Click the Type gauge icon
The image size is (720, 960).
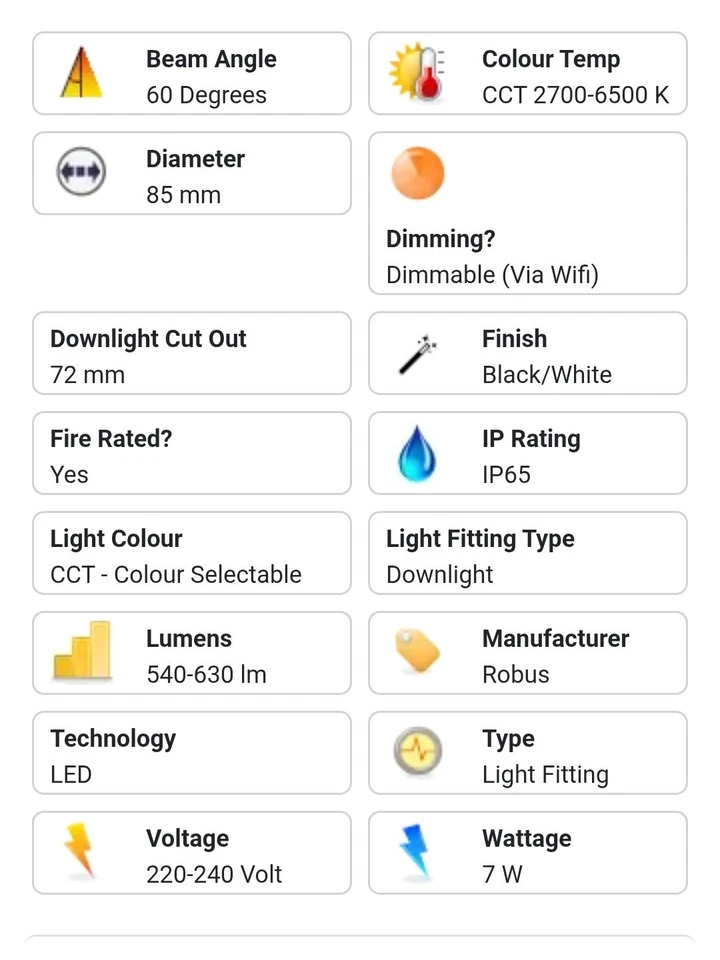point(417,752)
